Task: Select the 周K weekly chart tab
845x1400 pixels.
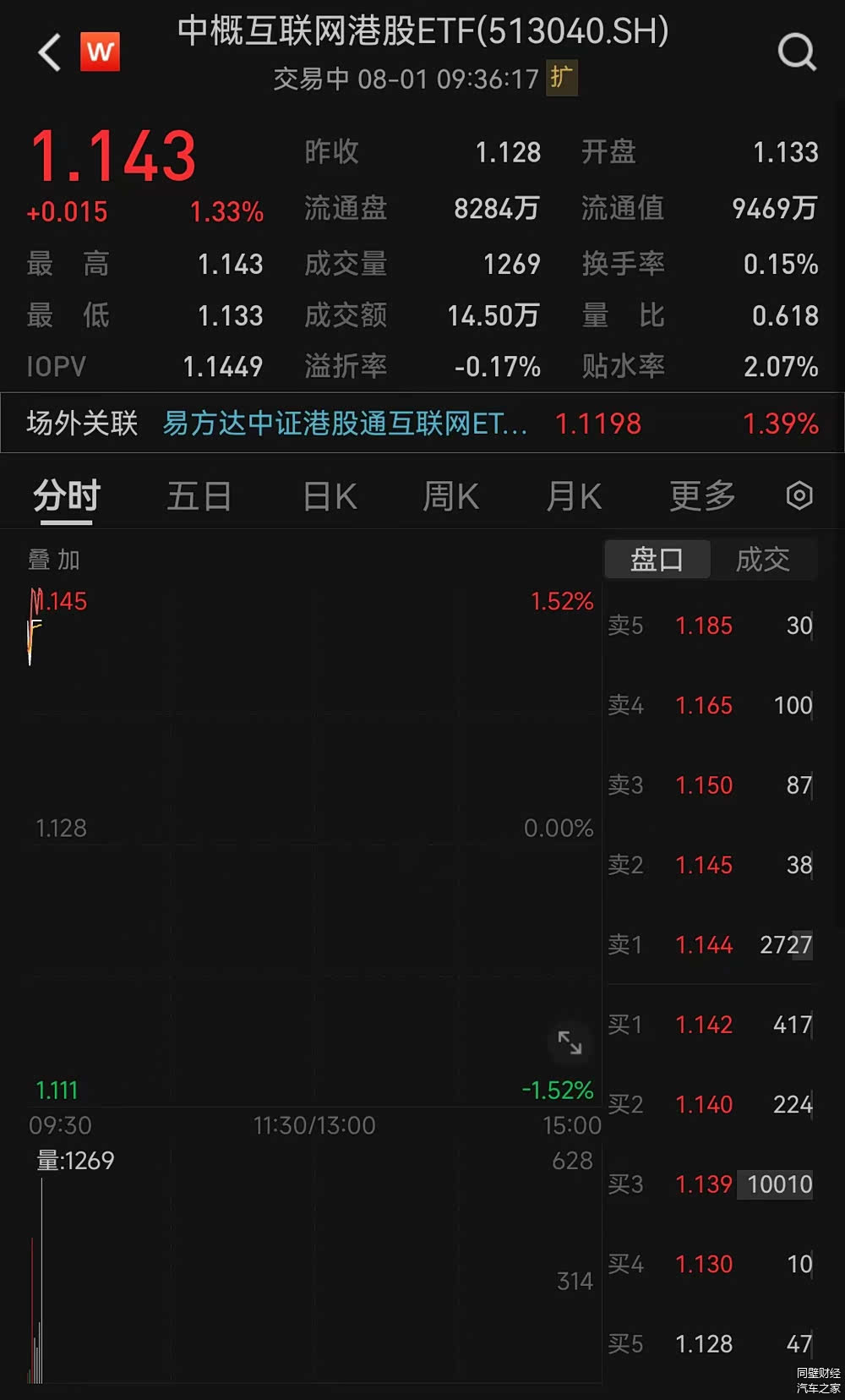Action: coord(450,496)
